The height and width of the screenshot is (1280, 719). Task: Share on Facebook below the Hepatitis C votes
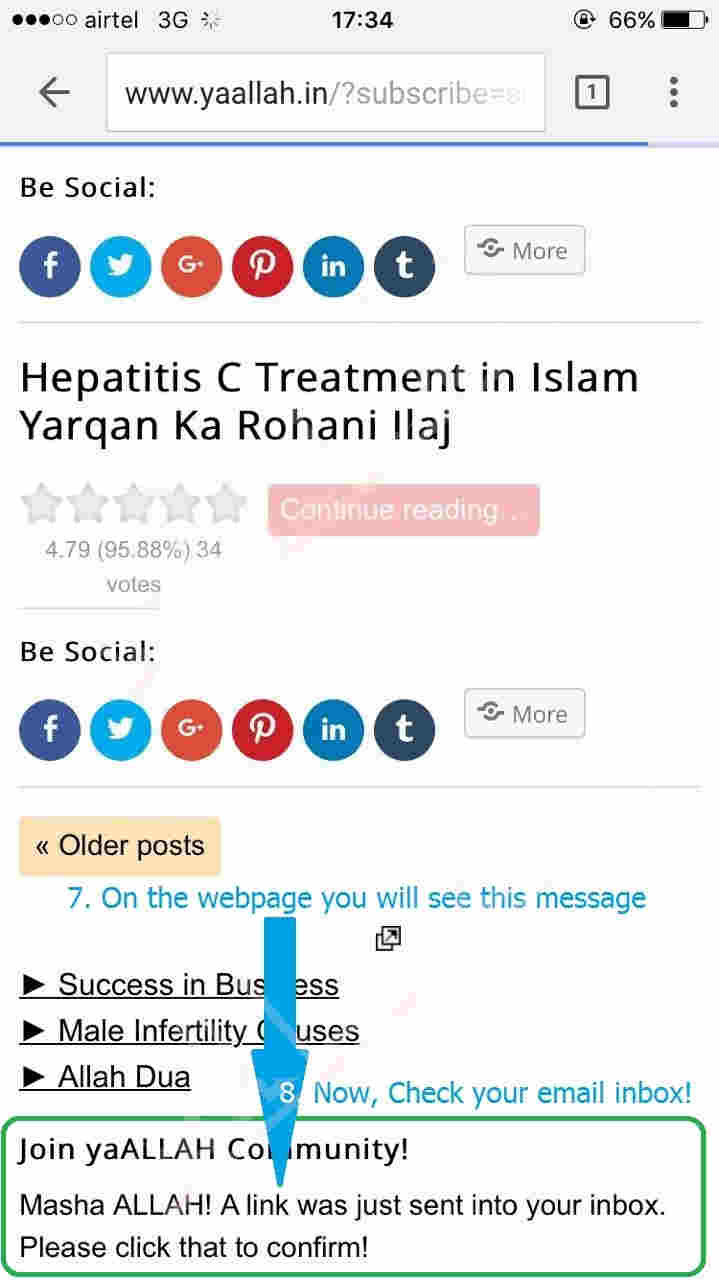(x=50, y=730)
